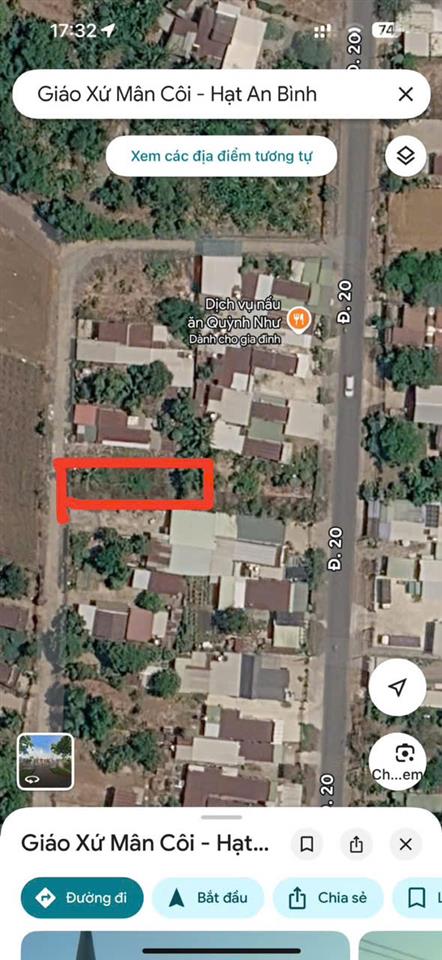Image resolution: width=442 pixels, height=960 pixels.
Task: Clear the search box with the X
Action: [405, 94]
